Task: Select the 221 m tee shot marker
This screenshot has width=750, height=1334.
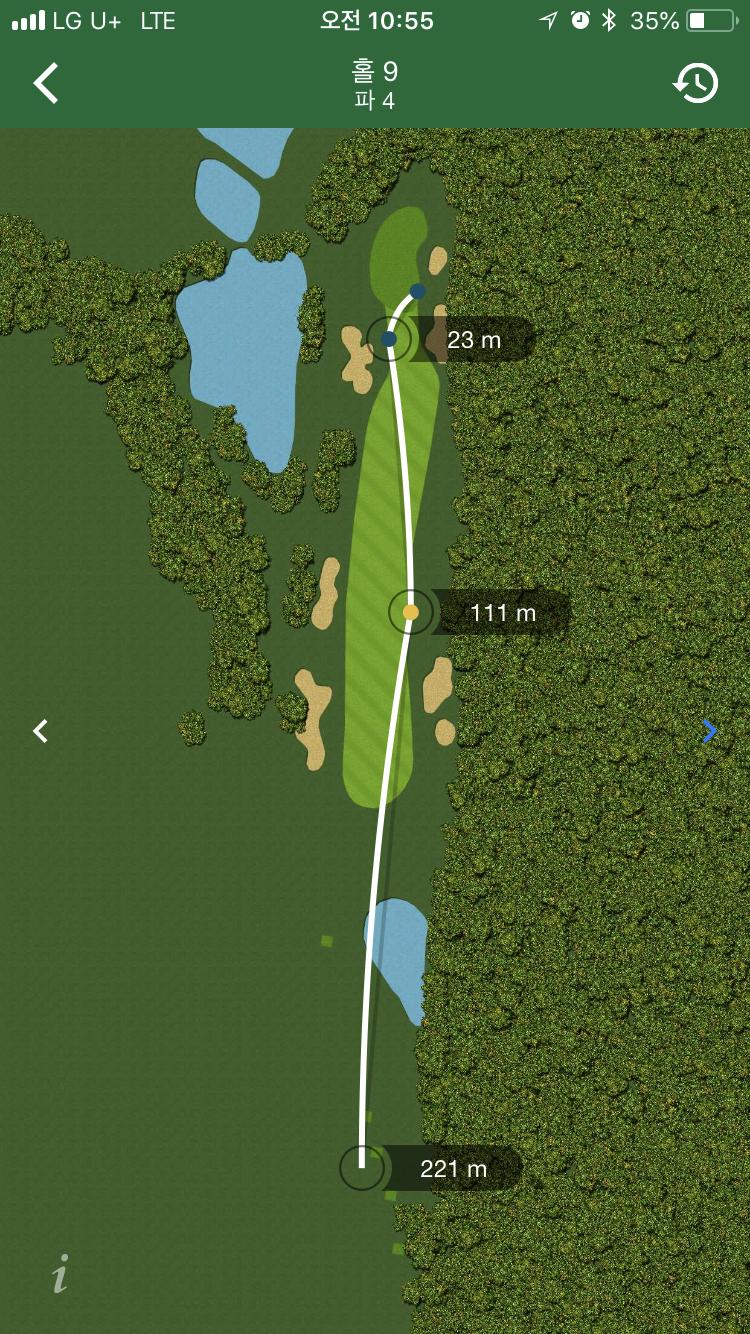Action: [362, 1168]
